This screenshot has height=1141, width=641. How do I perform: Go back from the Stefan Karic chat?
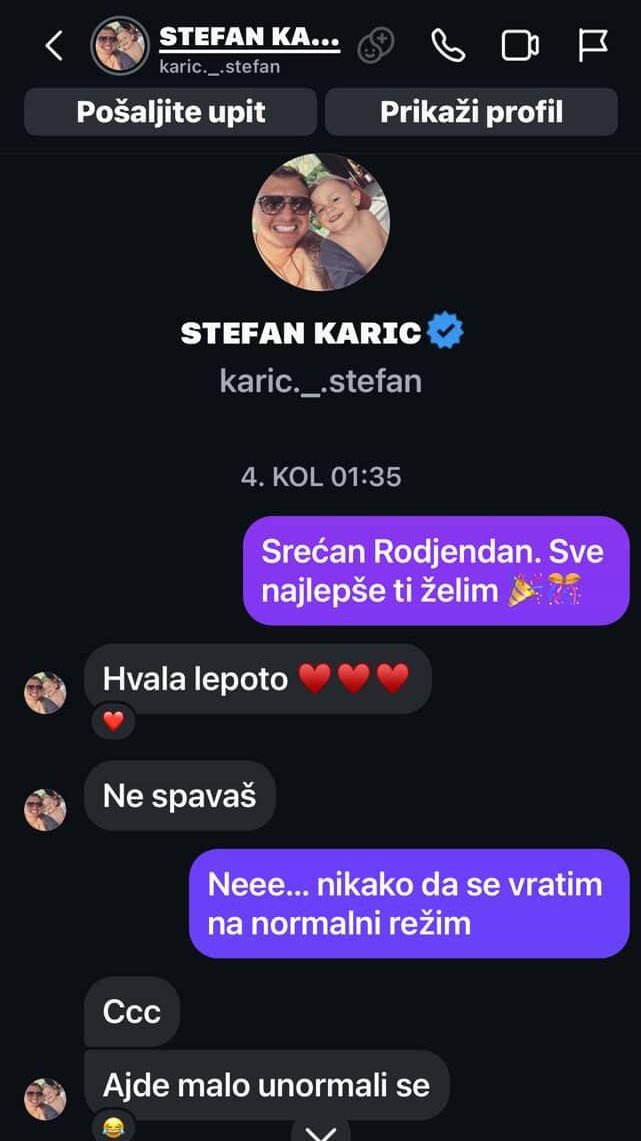(x=54, y=45)
